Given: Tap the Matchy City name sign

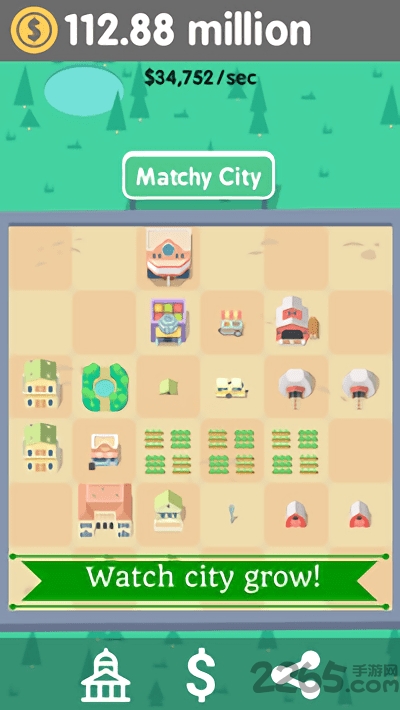Looking at the screenshot, I should pos(198,176).
